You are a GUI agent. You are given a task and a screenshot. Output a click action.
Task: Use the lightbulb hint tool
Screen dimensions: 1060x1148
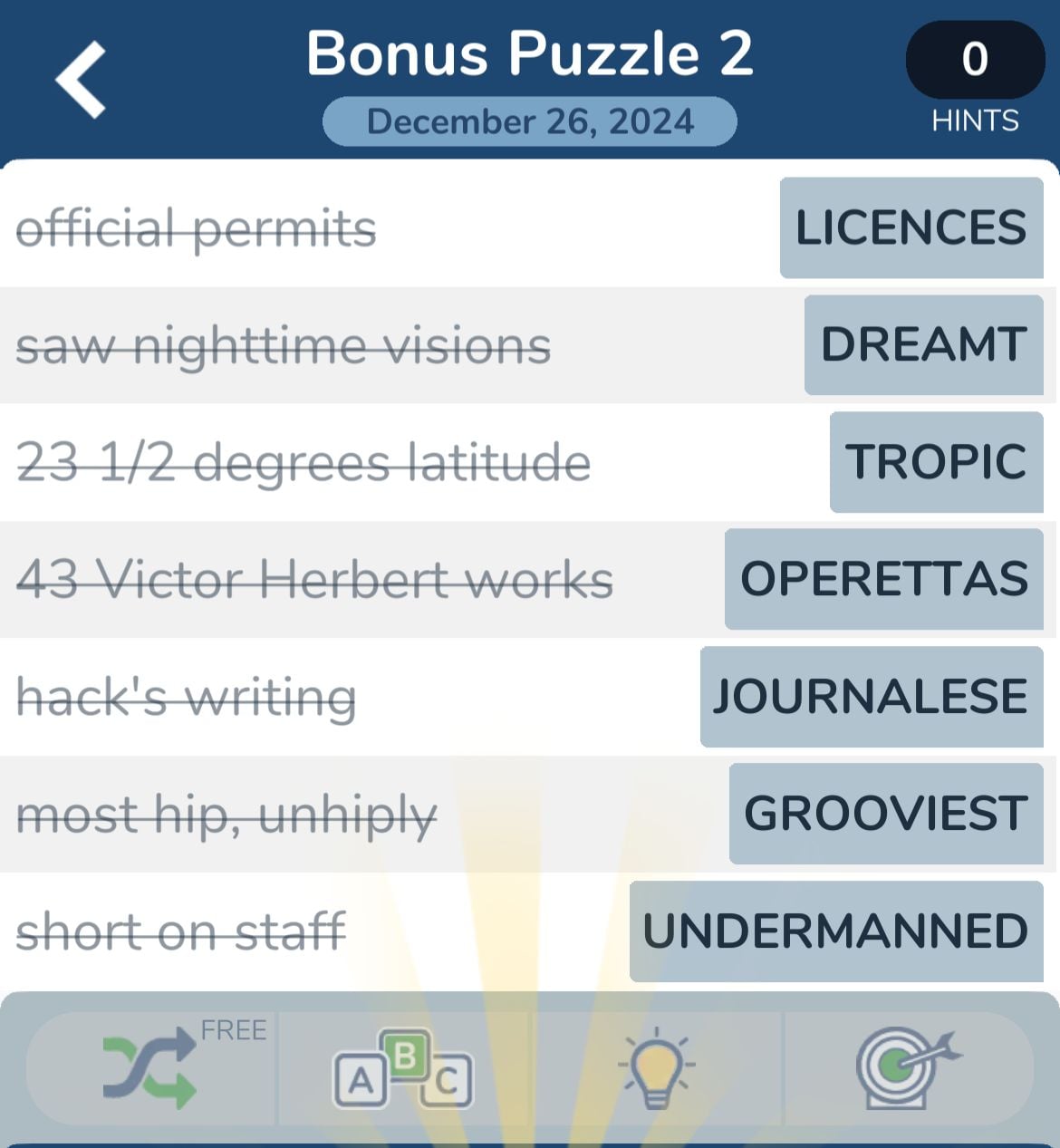[656, 1069]
